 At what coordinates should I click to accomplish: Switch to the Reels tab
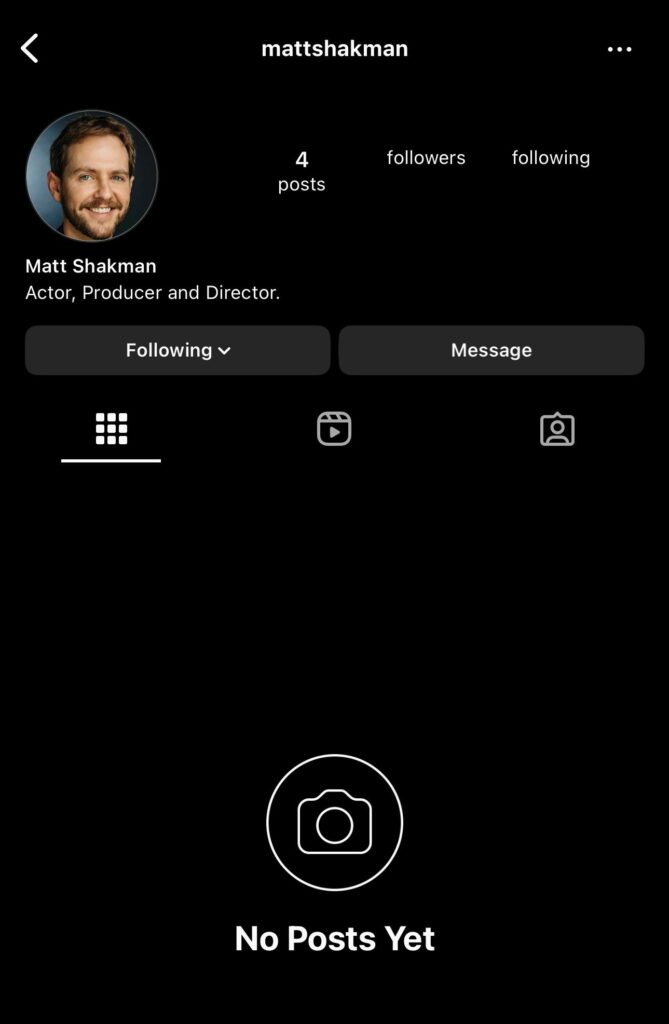(334, 429)
